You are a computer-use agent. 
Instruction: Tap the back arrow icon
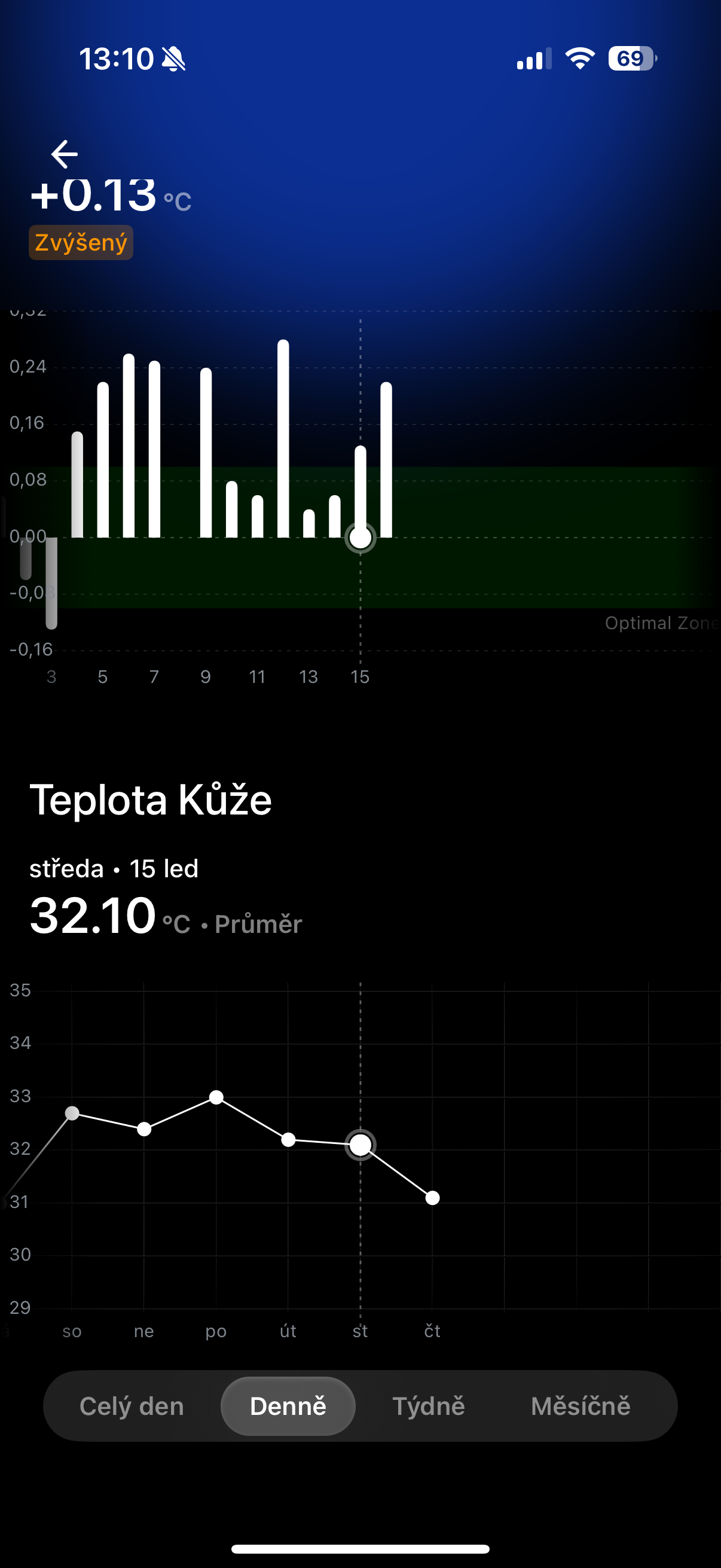pos(64,154)
